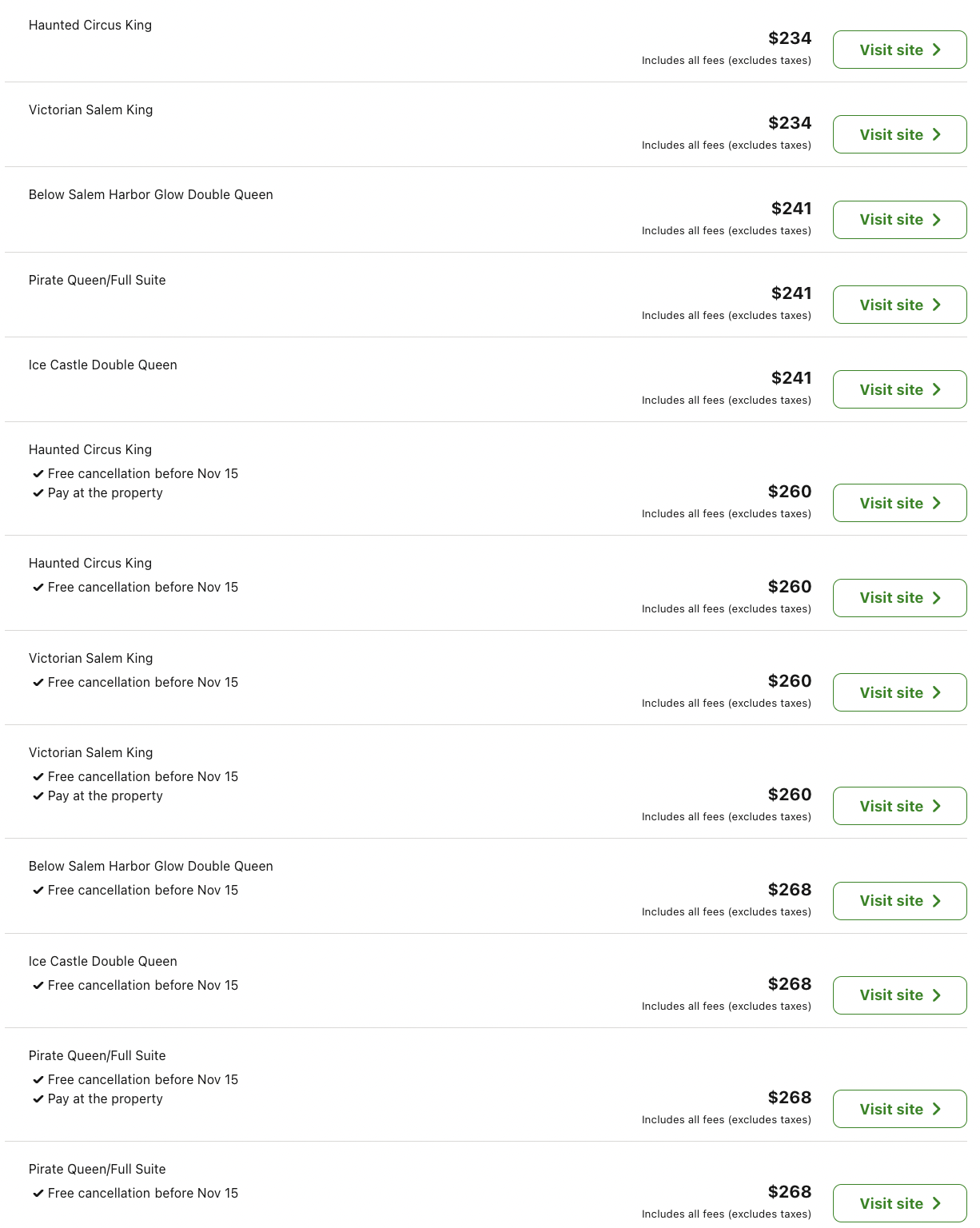Click the checkmark beside Free cancellation for Below Salem Harbor Glow

[38, 890]
